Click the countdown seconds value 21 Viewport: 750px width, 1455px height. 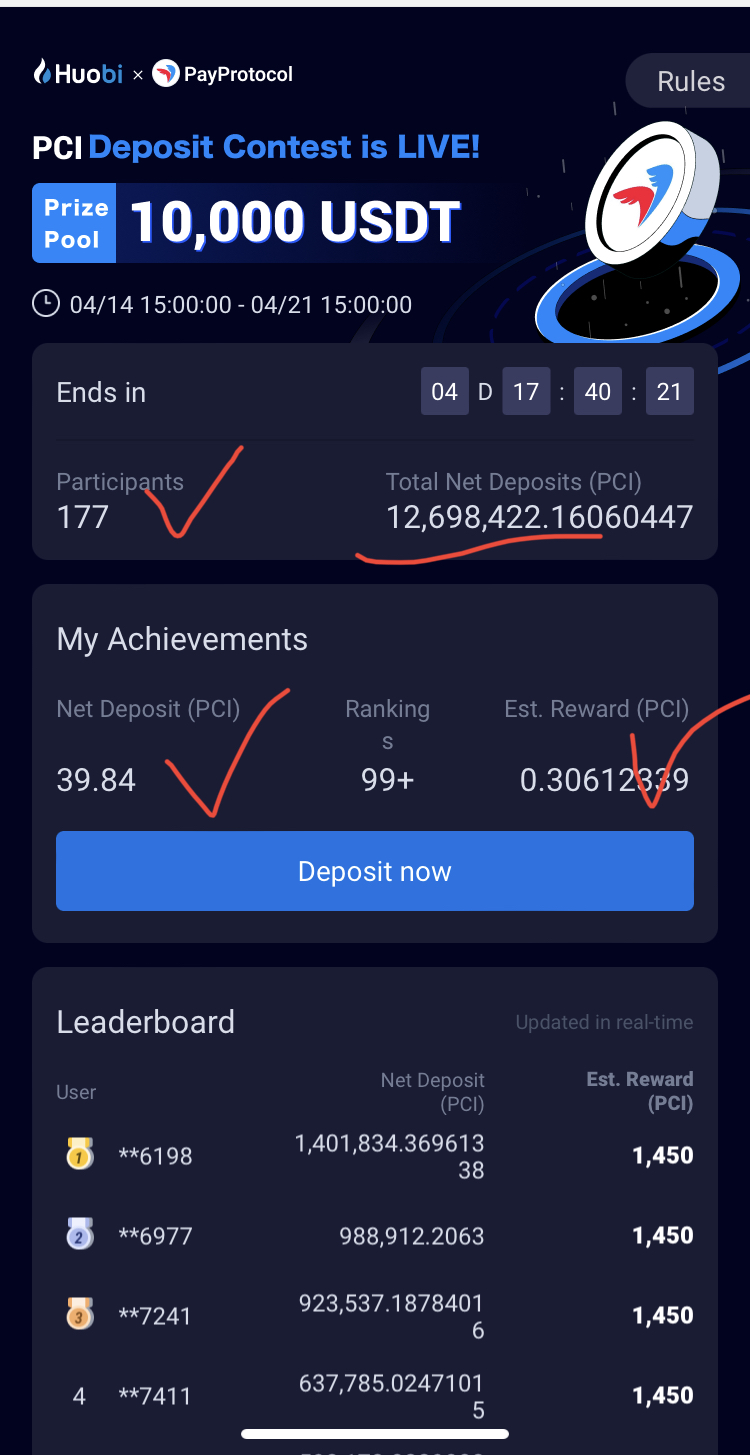click(x=670, y=391)
